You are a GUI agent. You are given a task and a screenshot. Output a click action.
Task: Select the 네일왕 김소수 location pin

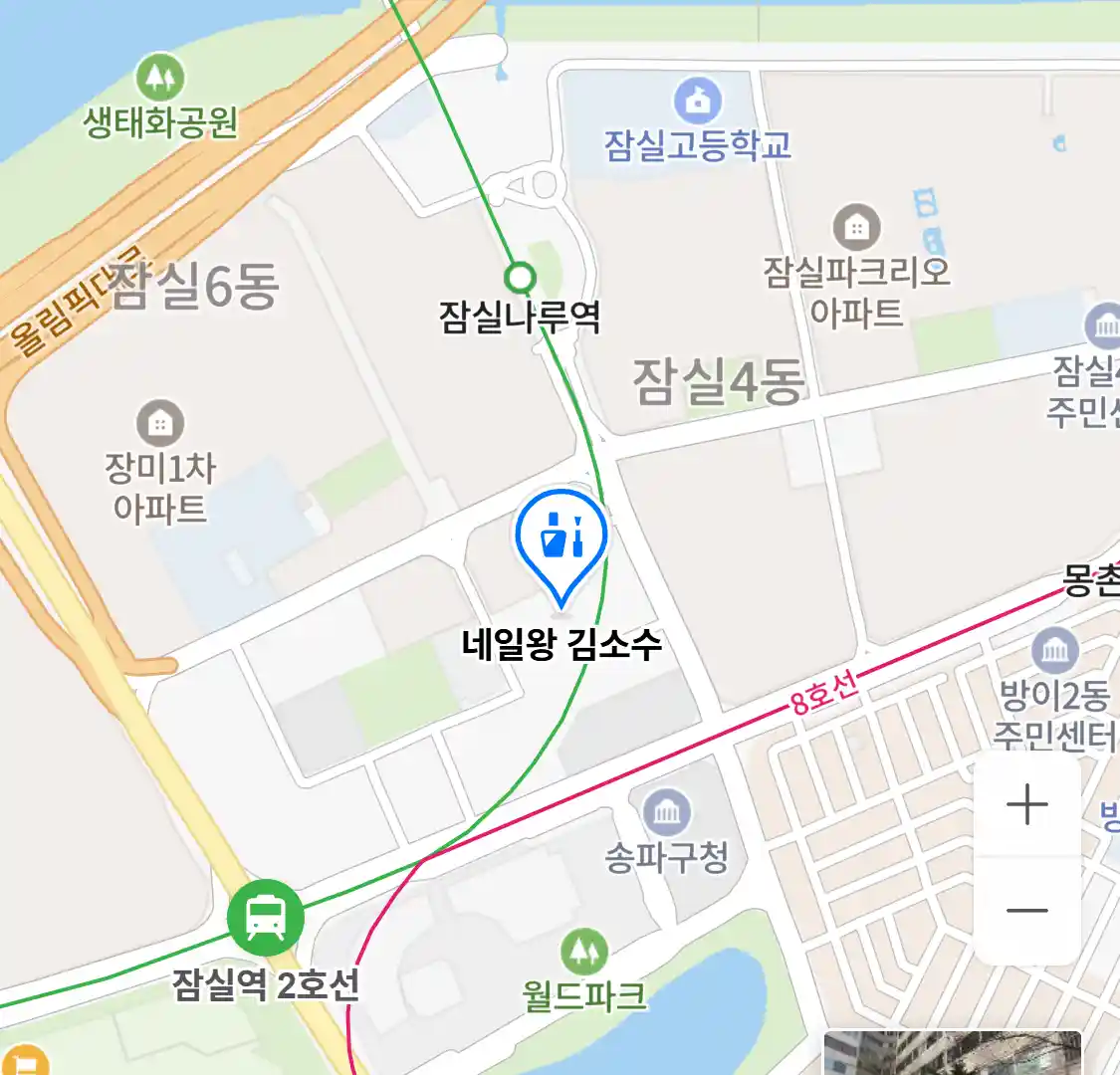[561, 542]
